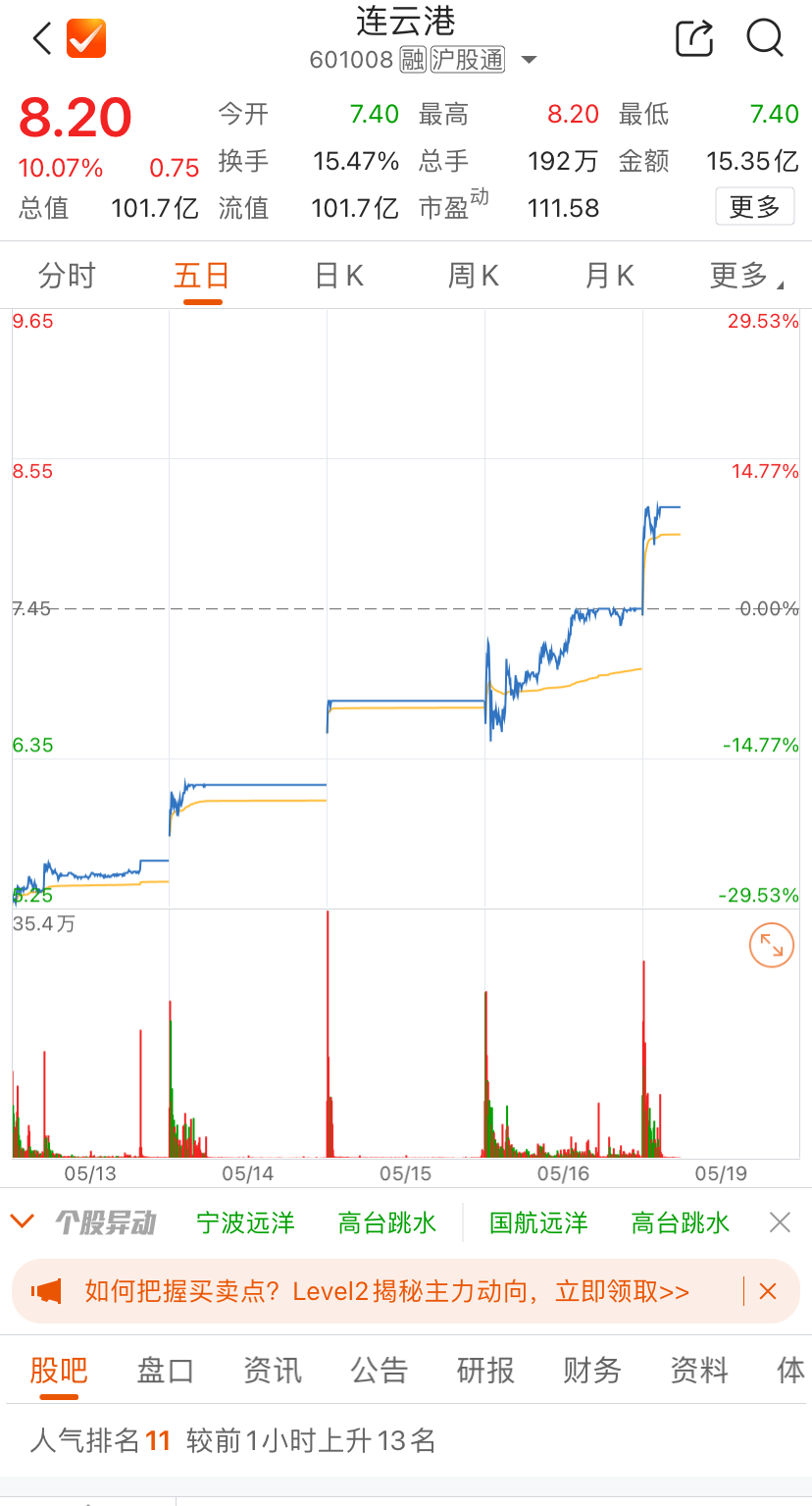
Task: View the 公告 tab
Action: [x=379, y=1370]
